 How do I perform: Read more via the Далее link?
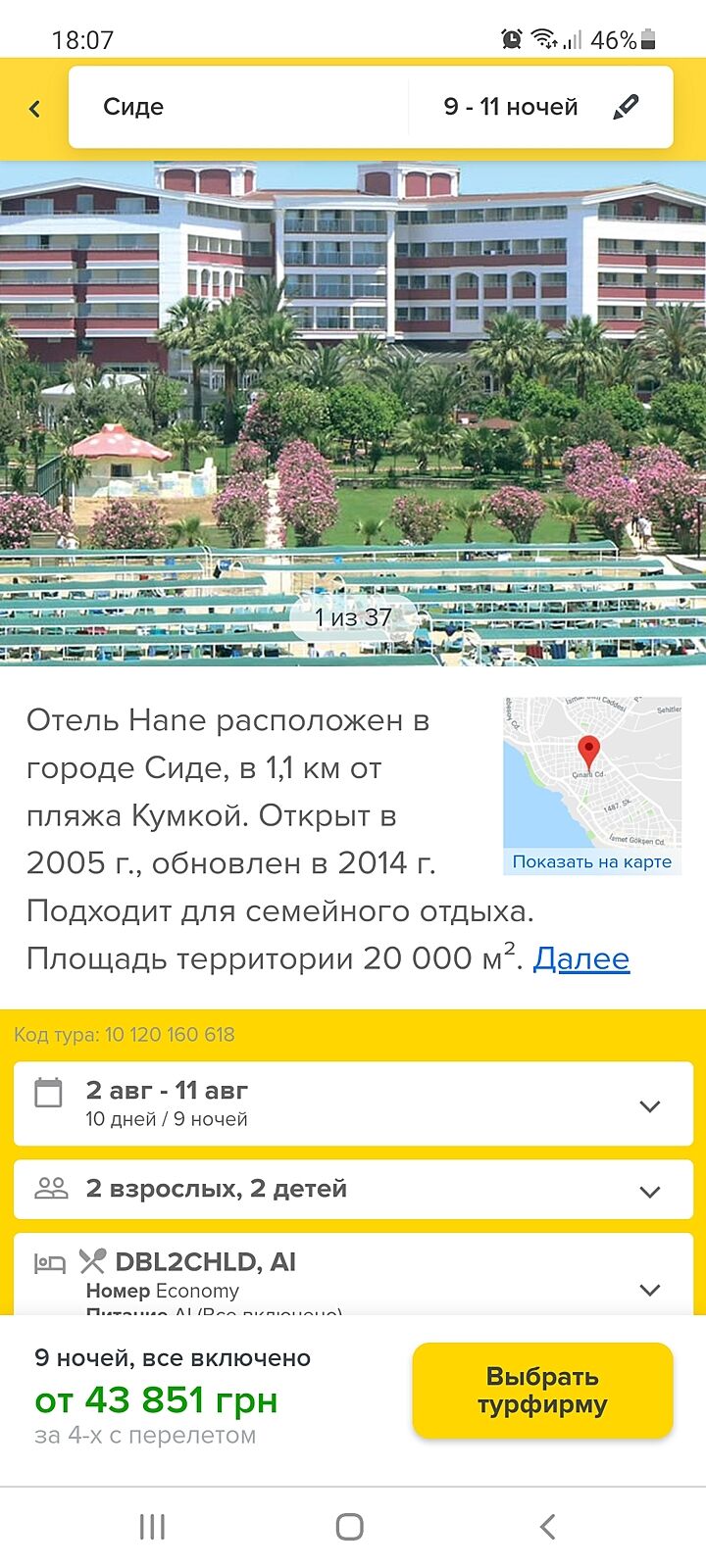(x=580, y=958)
